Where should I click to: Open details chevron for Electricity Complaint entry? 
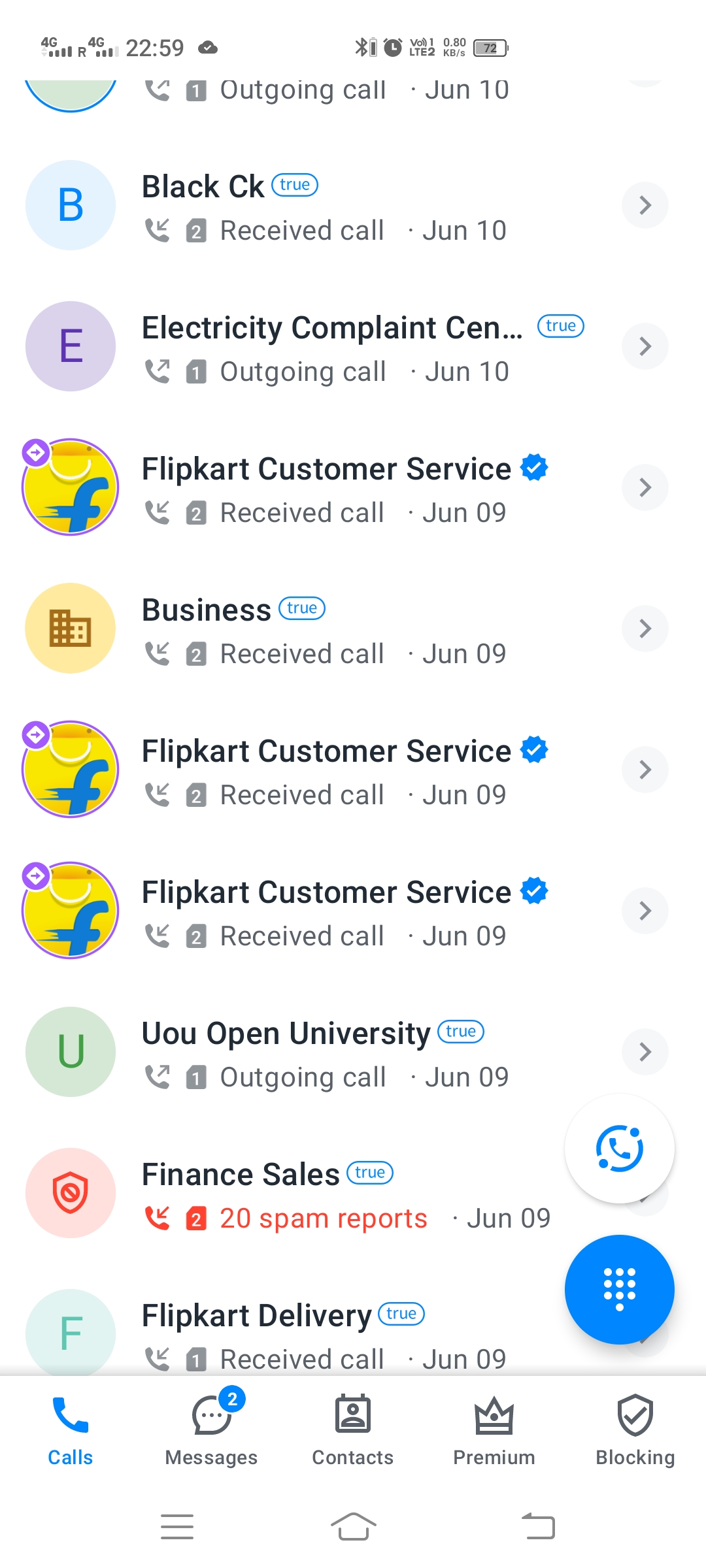(645, 346)
